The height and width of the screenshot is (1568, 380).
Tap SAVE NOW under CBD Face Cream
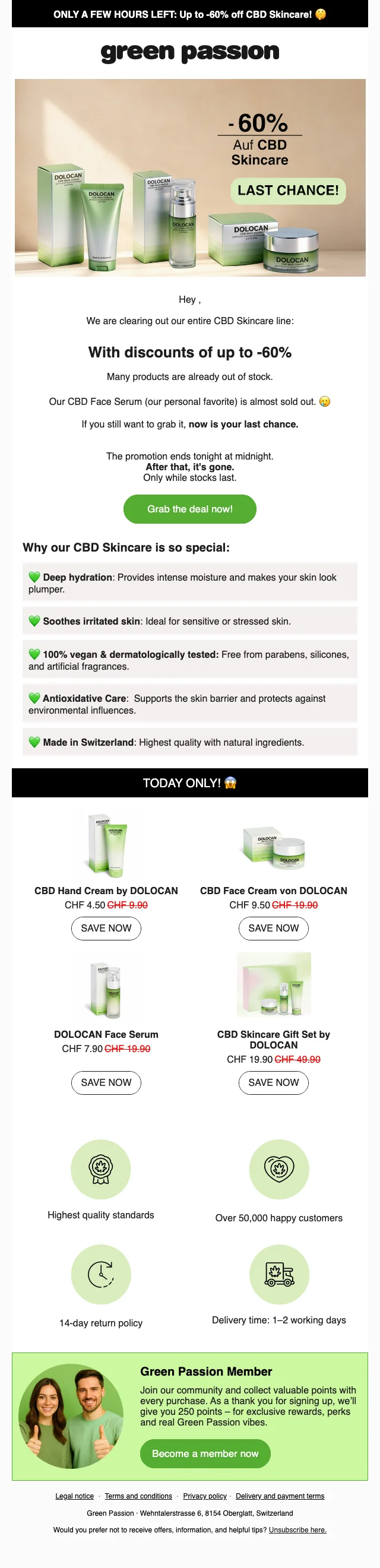[x=274, y=927]
